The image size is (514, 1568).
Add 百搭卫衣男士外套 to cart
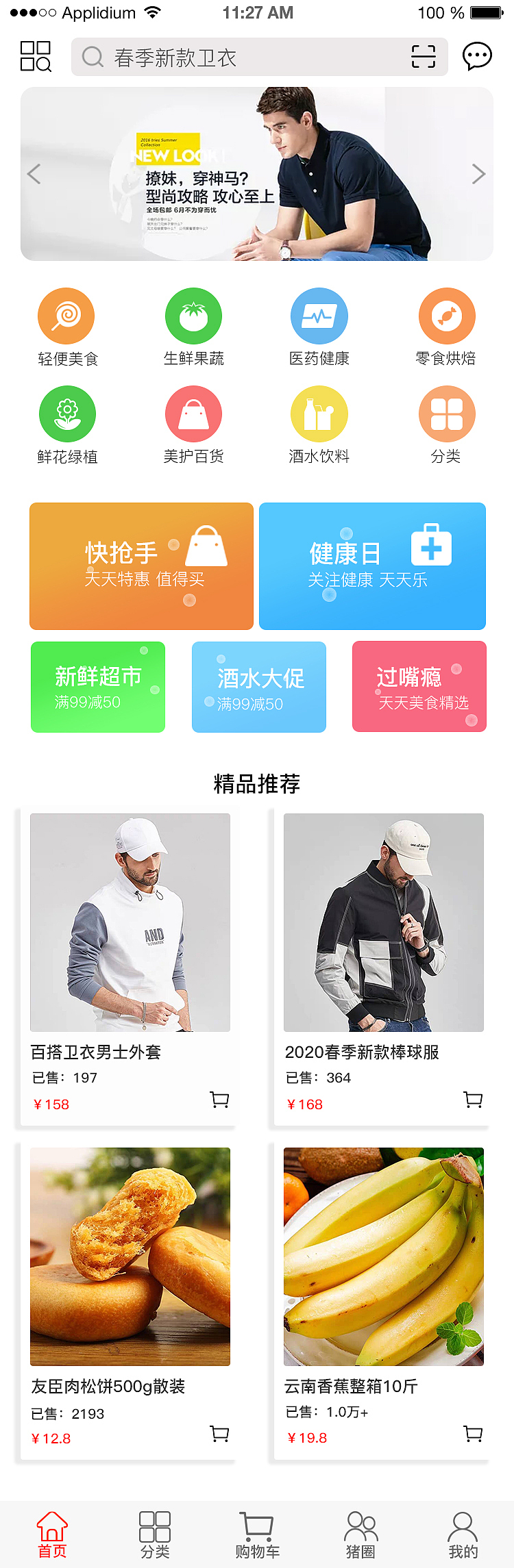point(219,1100)
